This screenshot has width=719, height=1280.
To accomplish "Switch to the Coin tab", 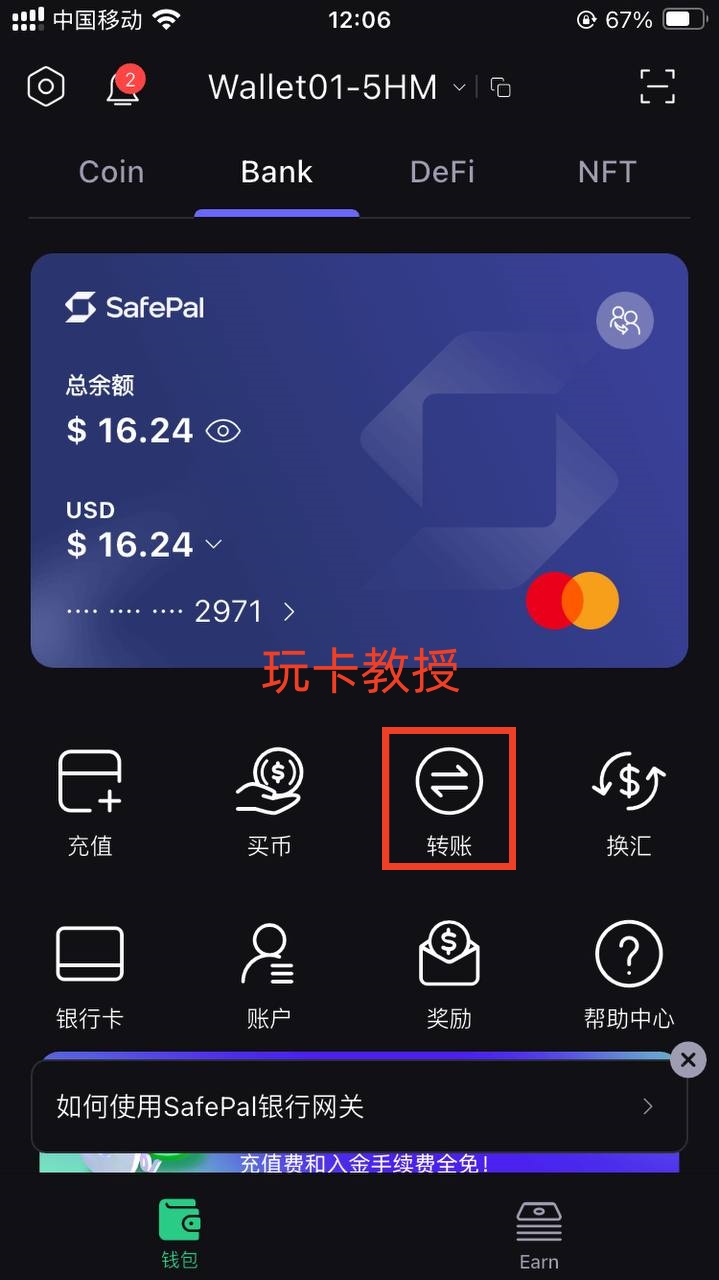I will click(x=111, y=172).
